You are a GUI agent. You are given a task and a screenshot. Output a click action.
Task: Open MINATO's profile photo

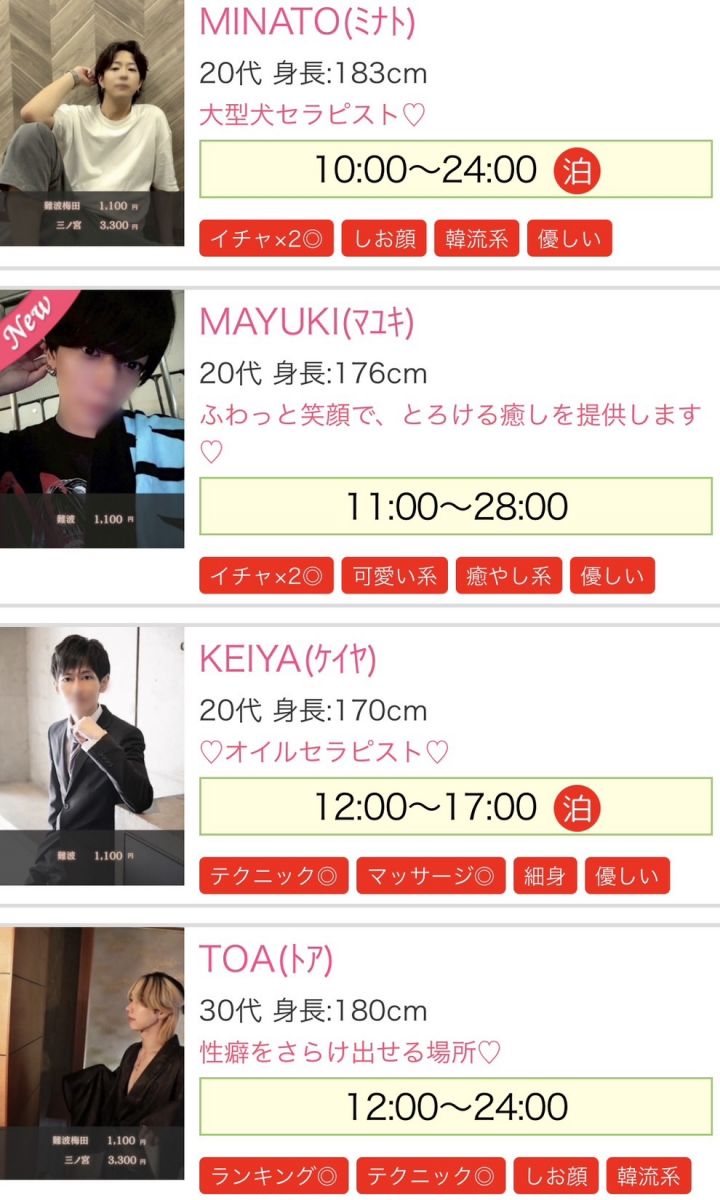coord(91,120)
